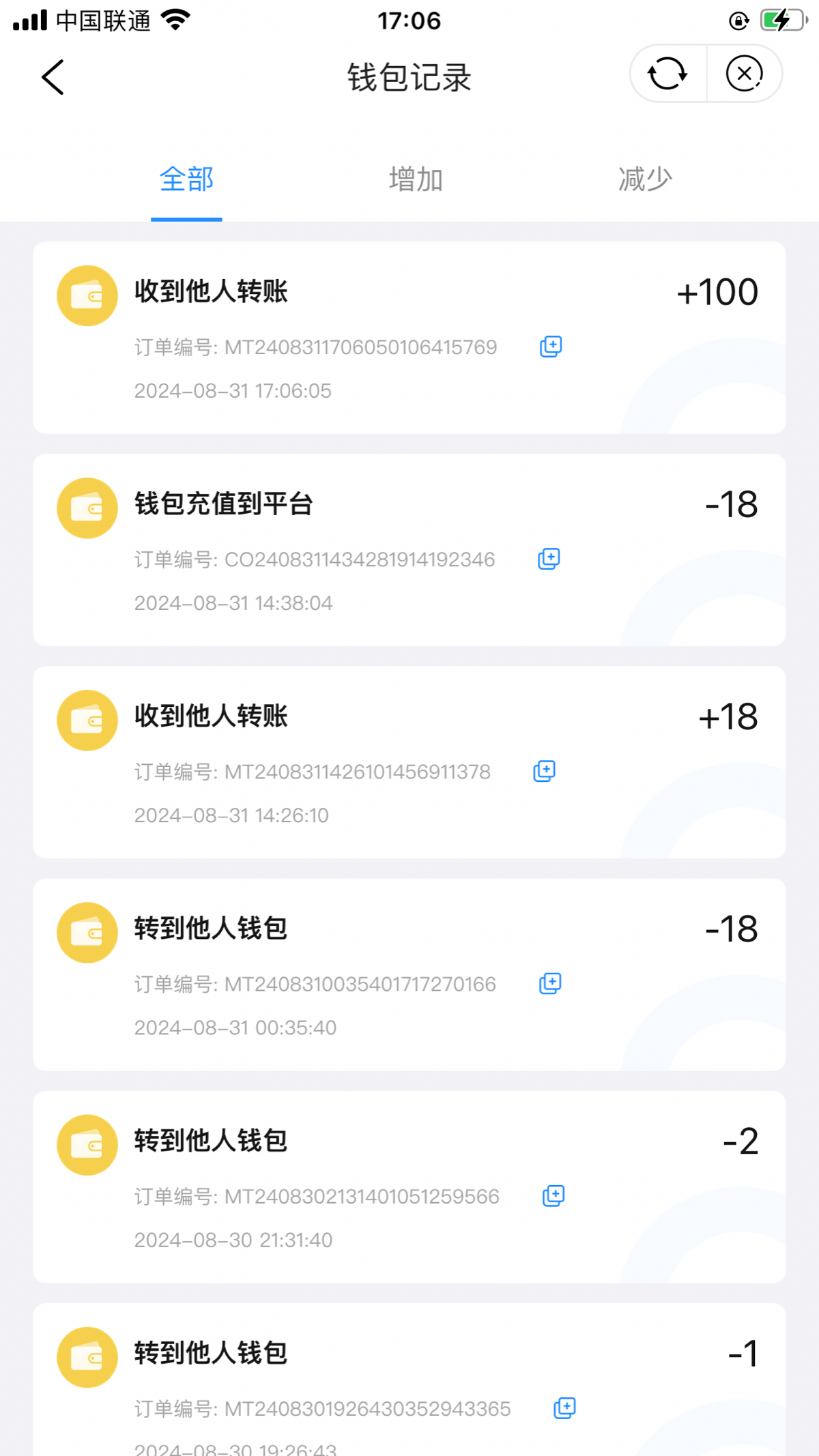Image resolution: width=819 pixels, height=1456 pixels.
Task: Copy order number MT240831003540171727​0166
Action: [550, 983]
